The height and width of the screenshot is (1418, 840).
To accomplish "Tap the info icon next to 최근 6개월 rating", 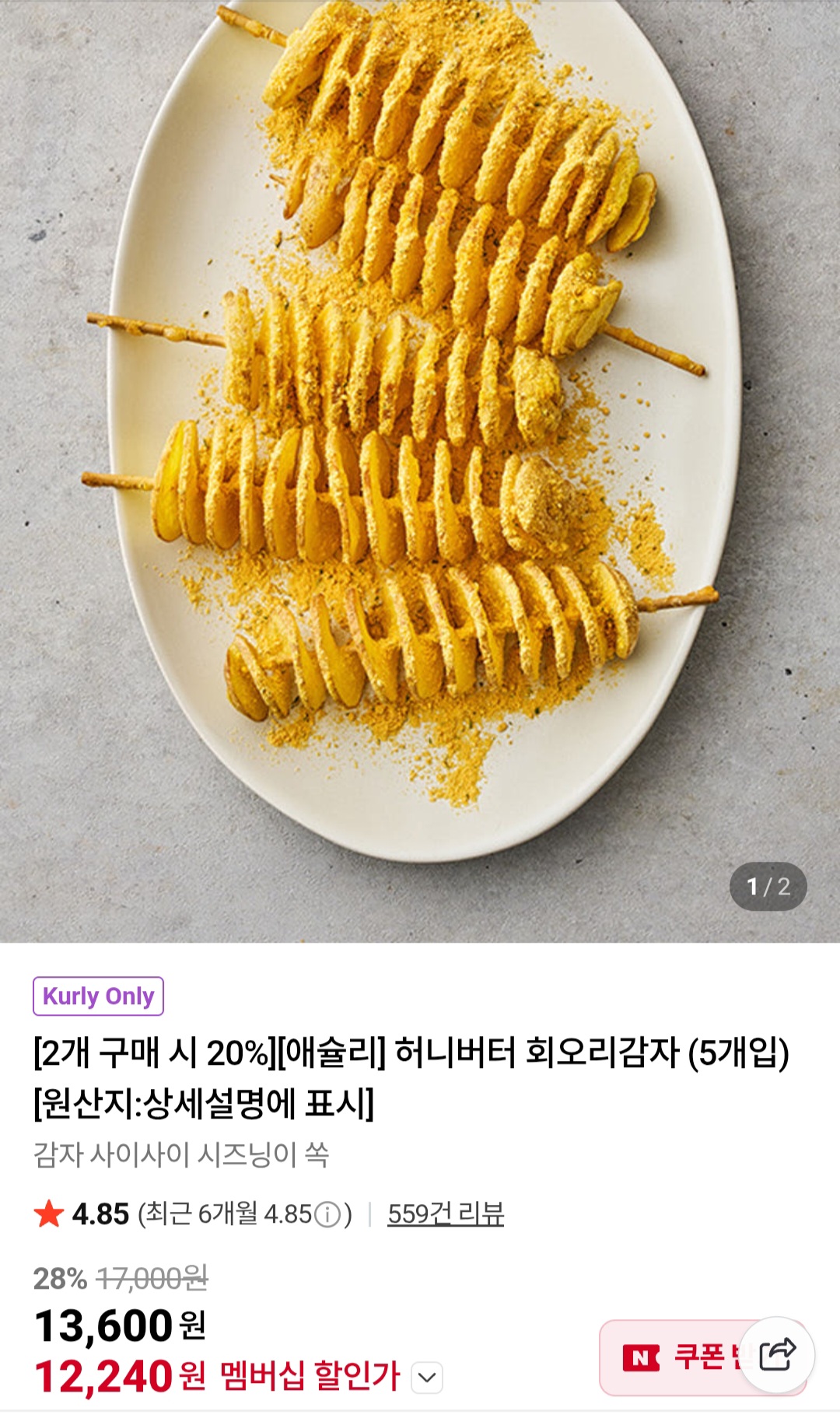I will 328,1214.
